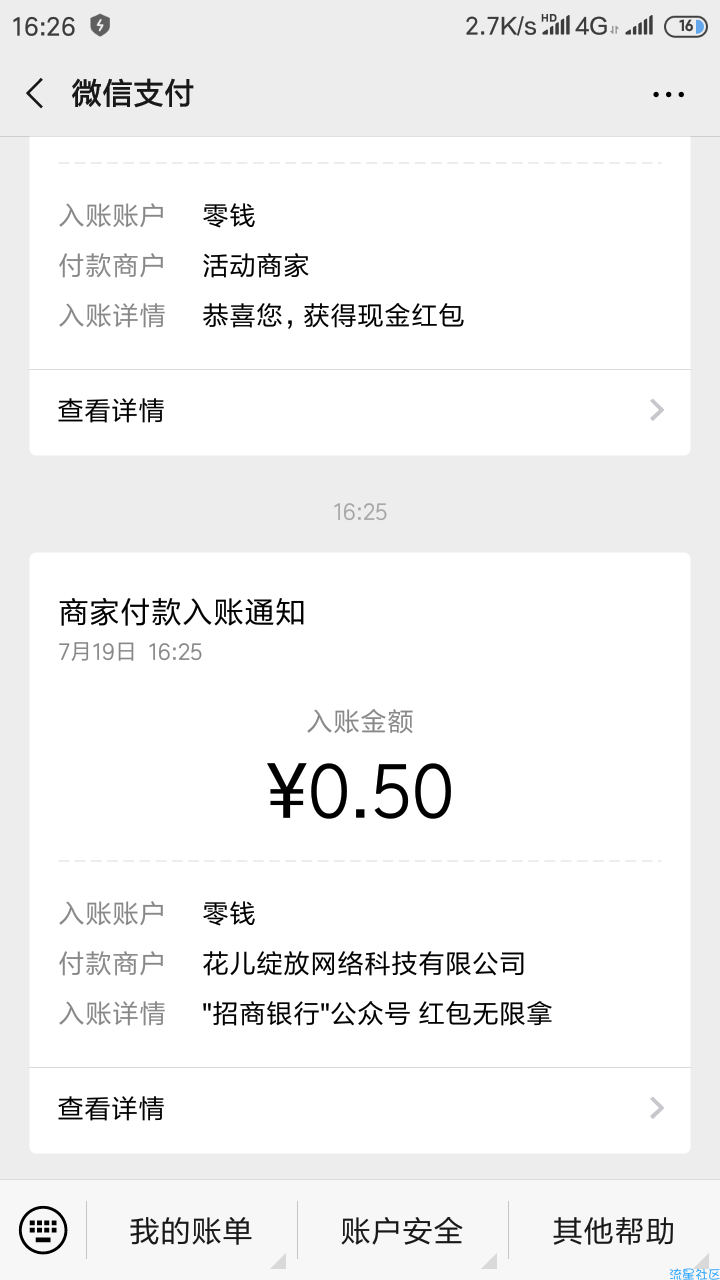Screen dimensions: 720x1280
Task: Switch to keyboard input mode
Action: (43, 1230)
